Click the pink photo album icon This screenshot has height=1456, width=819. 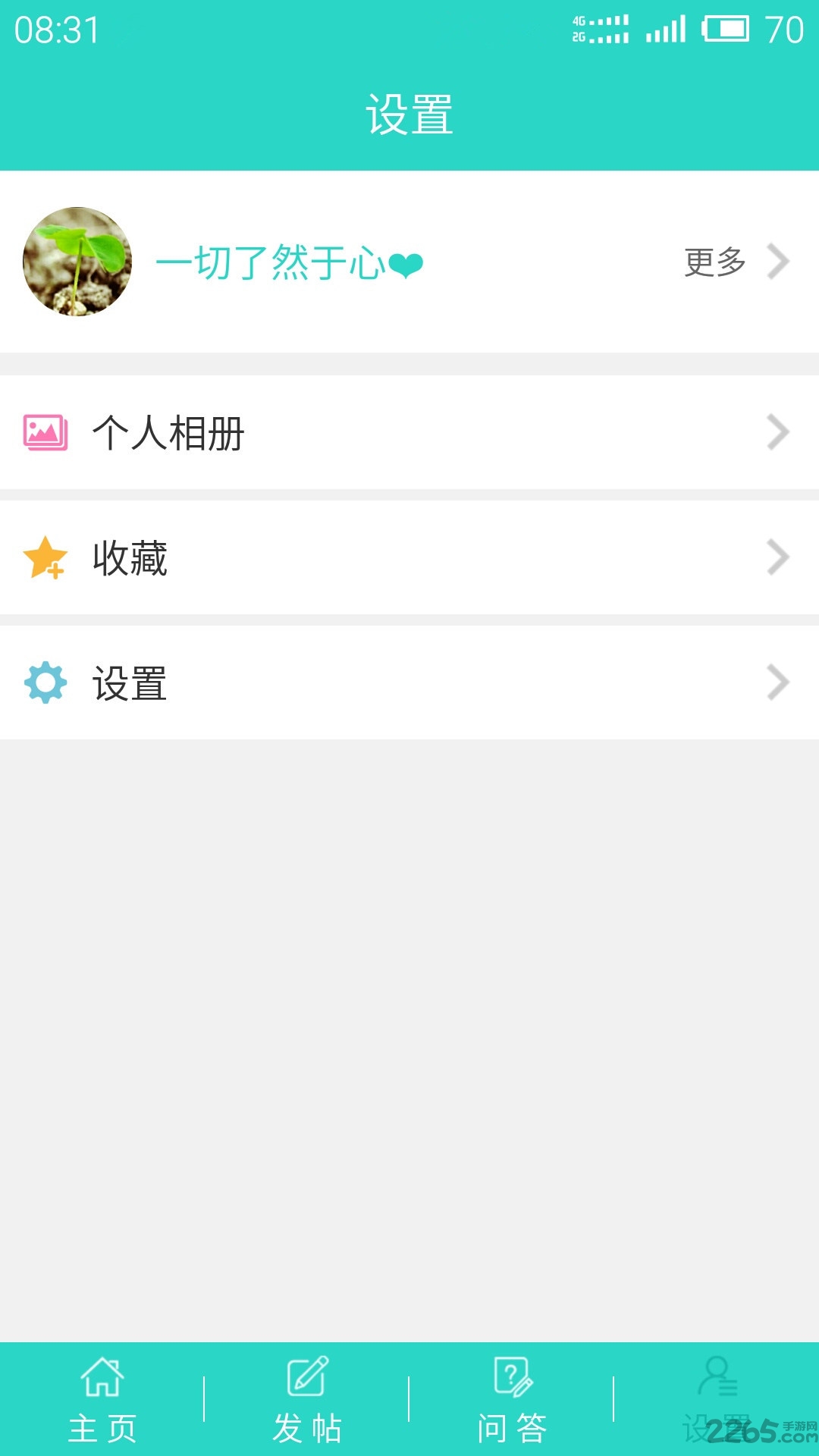pos(45,431)
